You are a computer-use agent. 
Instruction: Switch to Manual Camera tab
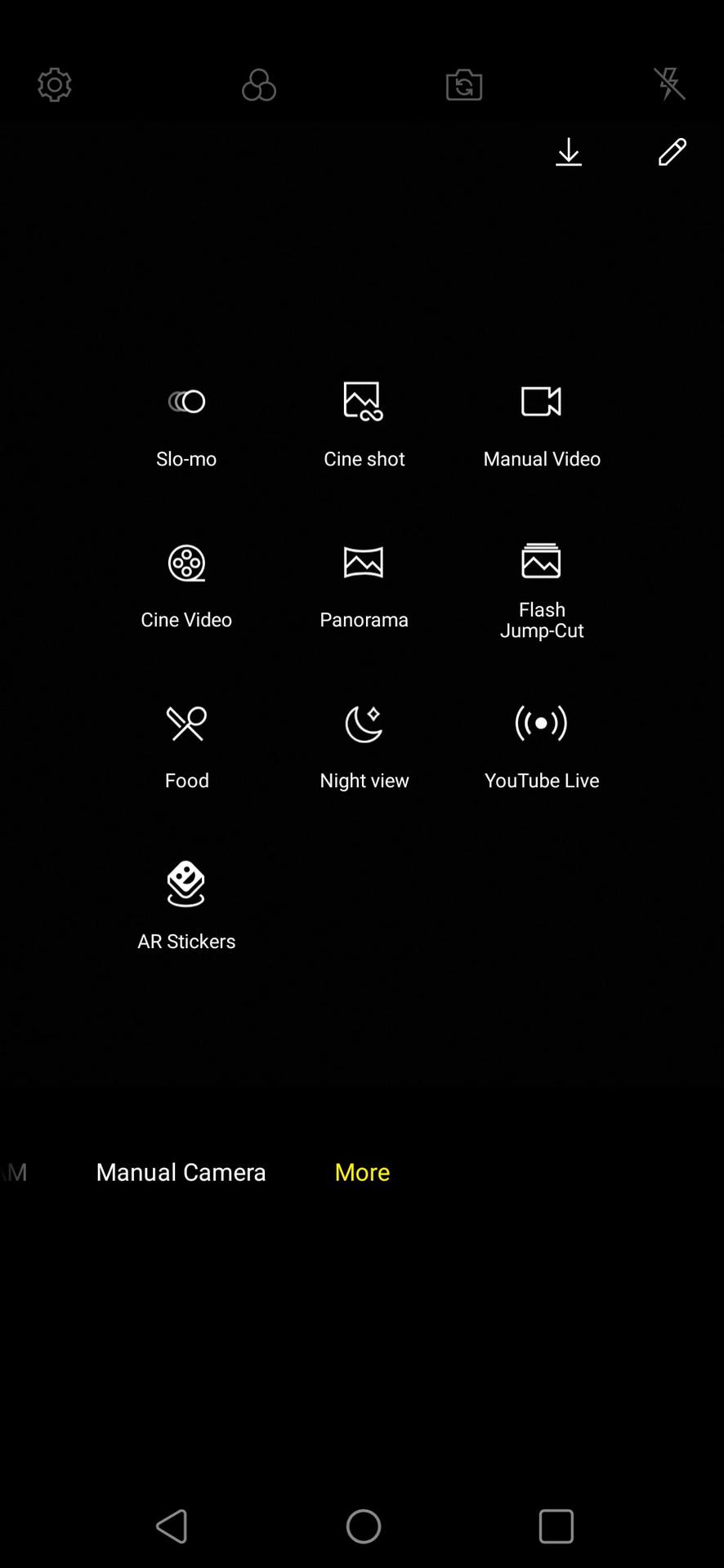coord(181,1172)
